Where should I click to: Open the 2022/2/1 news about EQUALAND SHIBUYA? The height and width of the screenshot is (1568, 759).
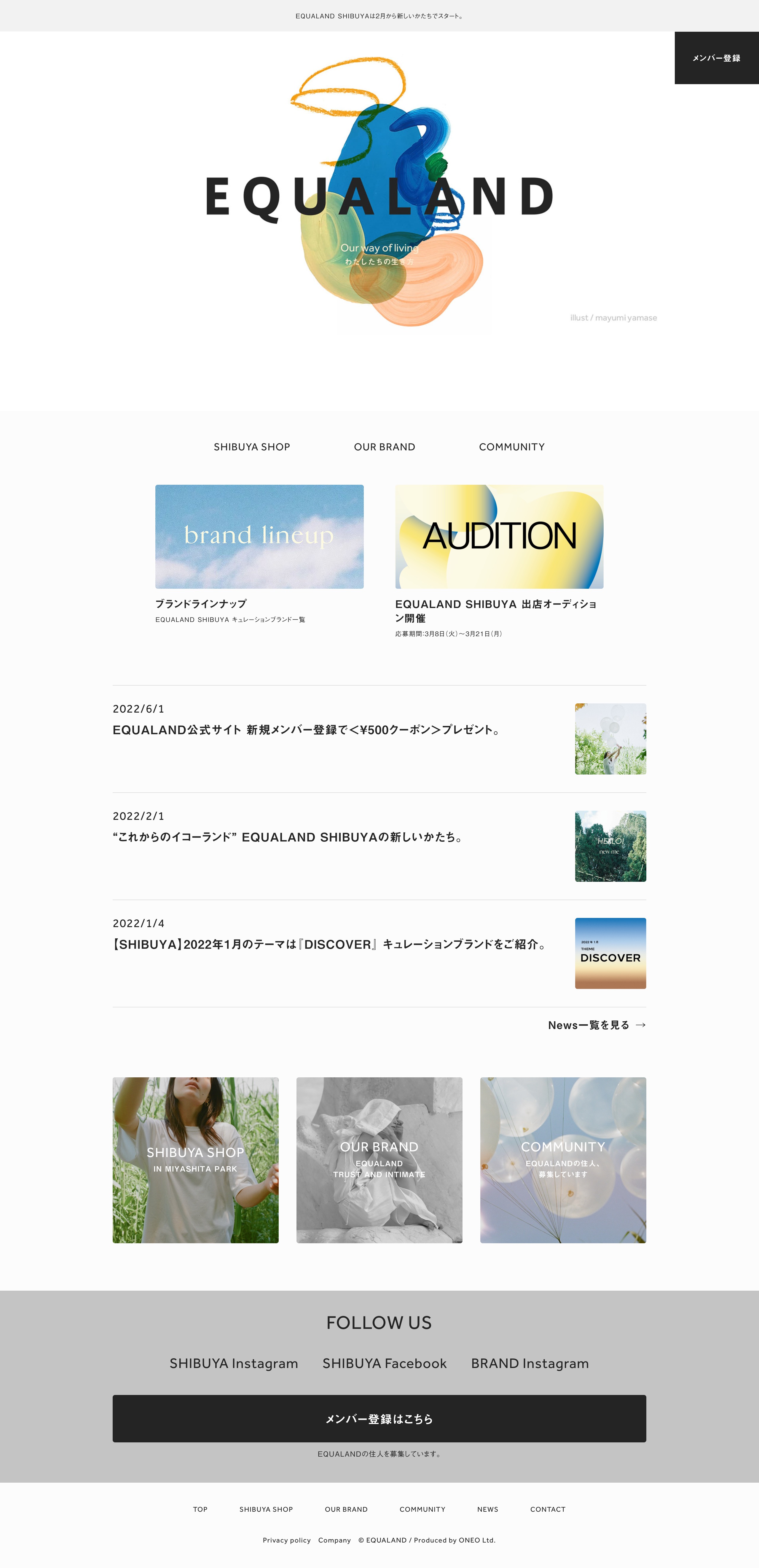click(288, 837)
